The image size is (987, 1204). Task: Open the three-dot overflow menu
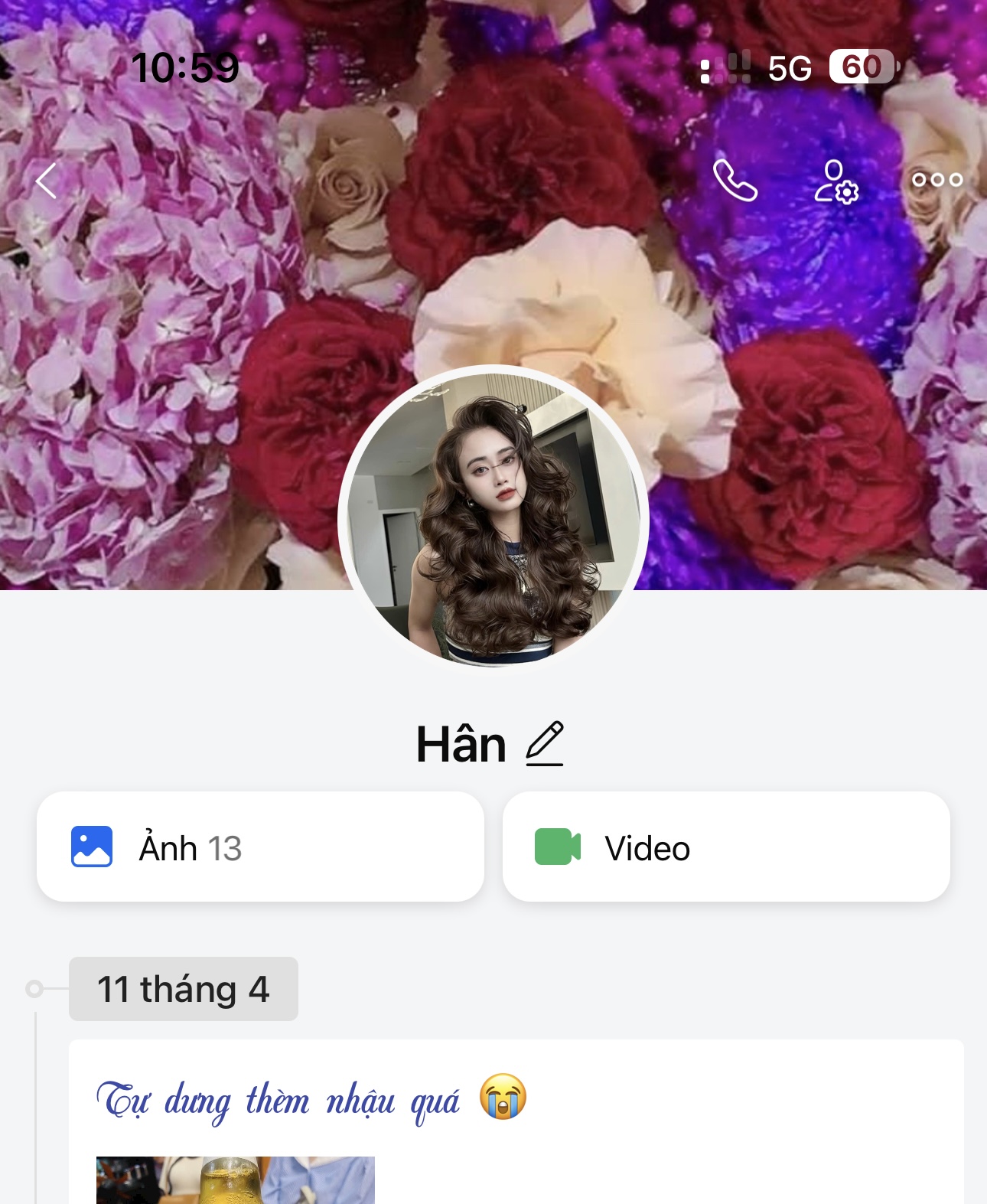click(x=937, y=180)
